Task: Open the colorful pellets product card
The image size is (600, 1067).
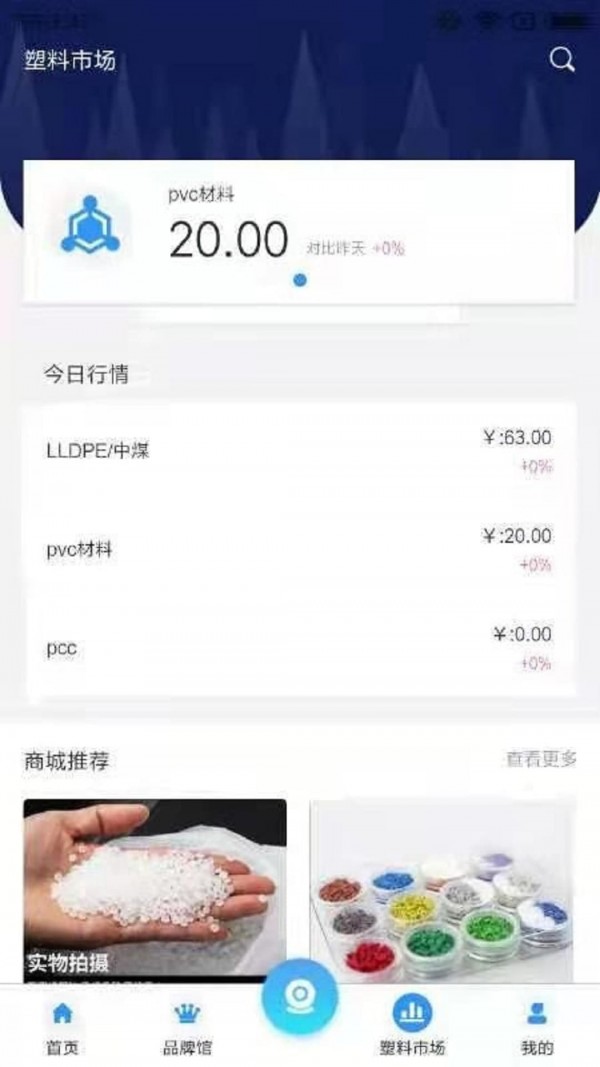Action: [442, 890]
